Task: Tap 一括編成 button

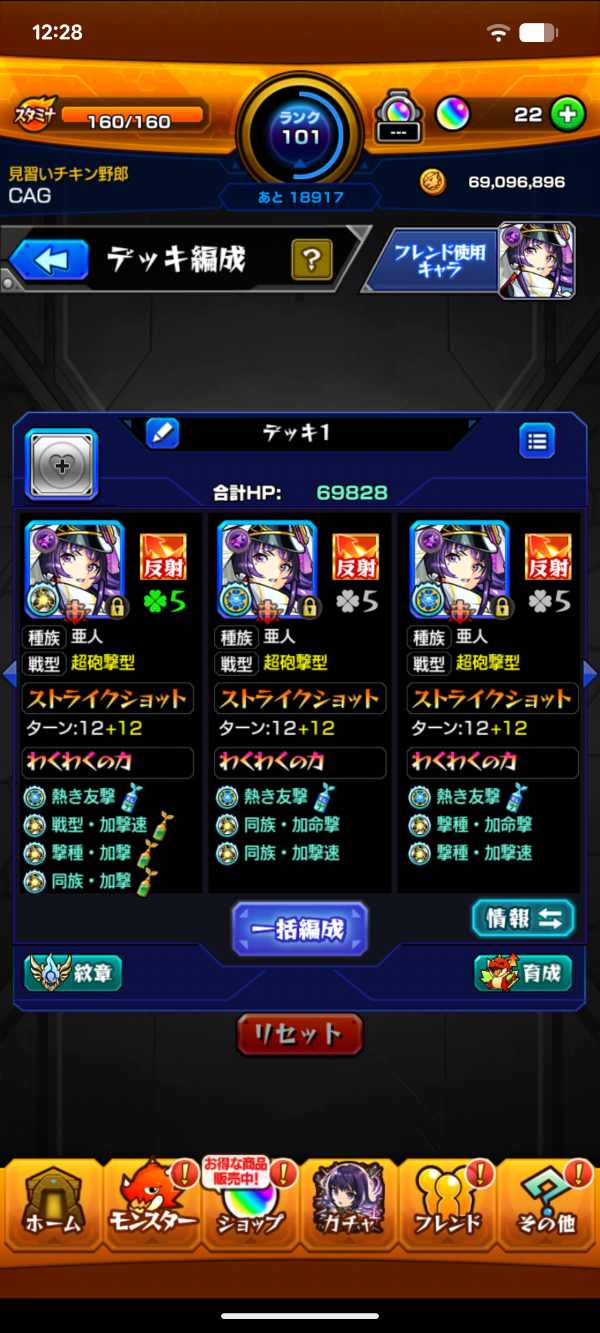Action: [x=300, y=929]
